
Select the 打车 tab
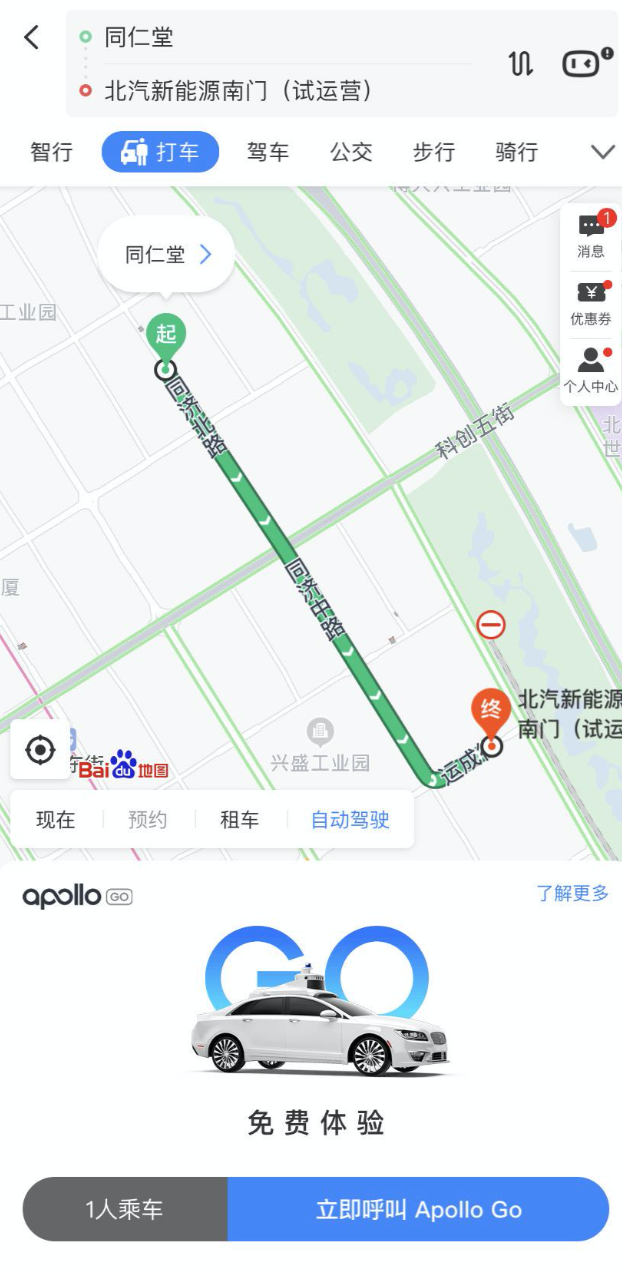(x=160, y=152)
